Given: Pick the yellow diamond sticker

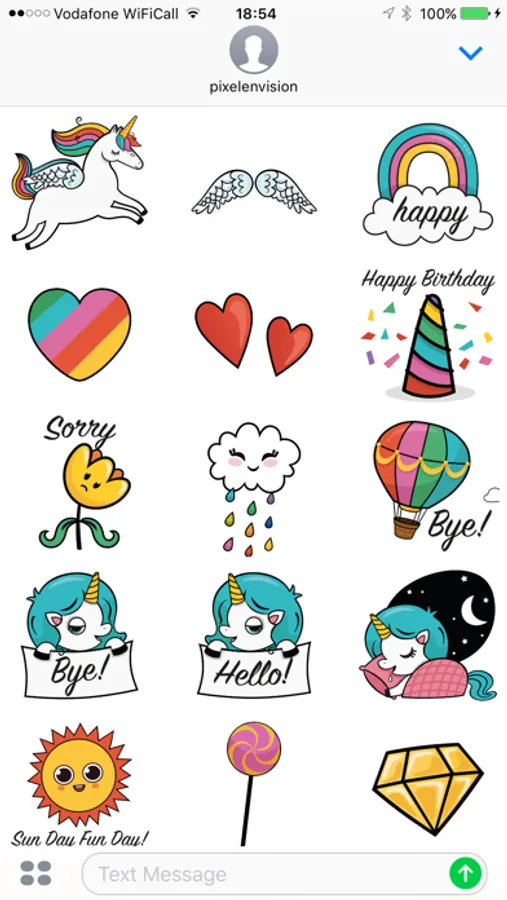Looking at the screenshot, I should click(428, 789).
